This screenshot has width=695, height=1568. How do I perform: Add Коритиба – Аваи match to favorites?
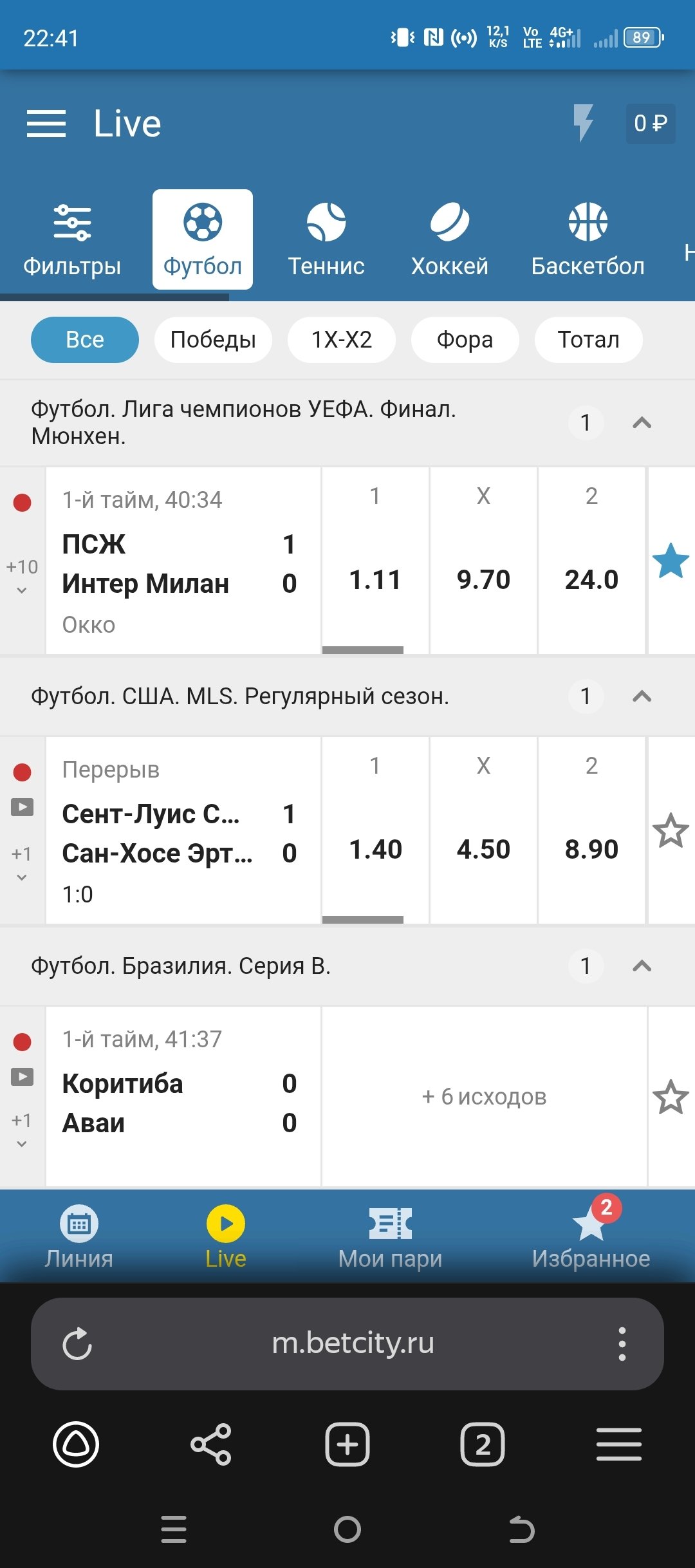coord(671,1097)
